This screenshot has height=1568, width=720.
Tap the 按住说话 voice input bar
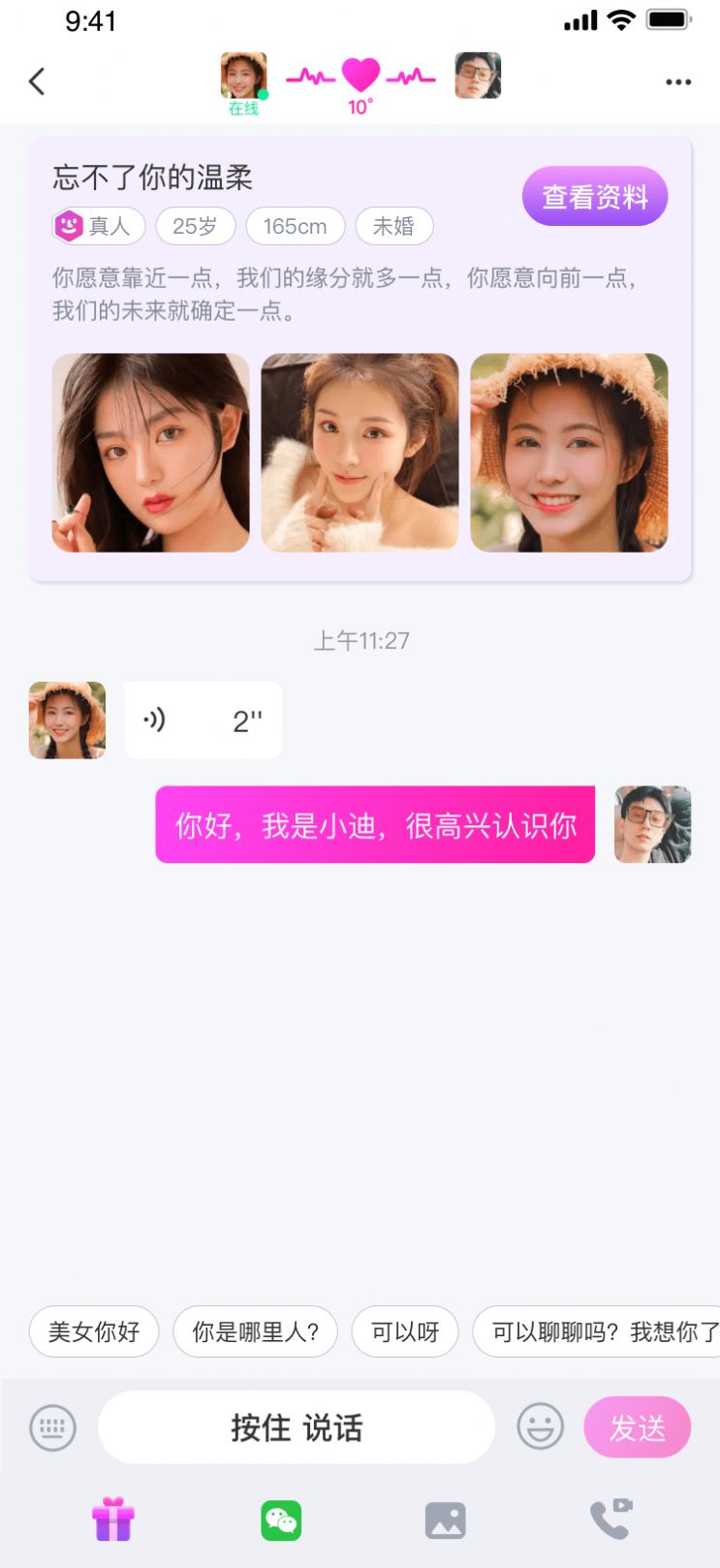(296, 1426)
